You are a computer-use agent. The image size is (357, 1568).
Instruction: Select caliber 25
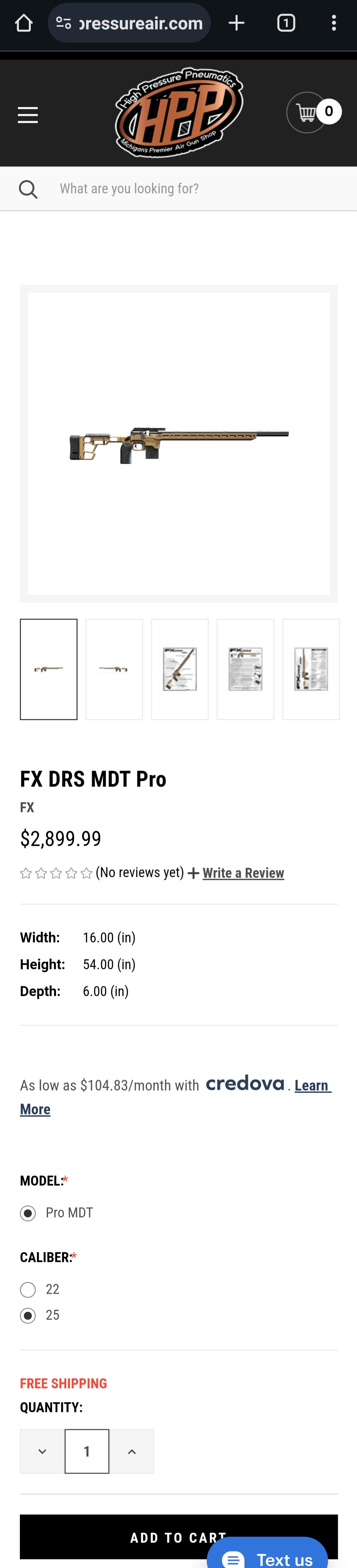[28, 1316]
